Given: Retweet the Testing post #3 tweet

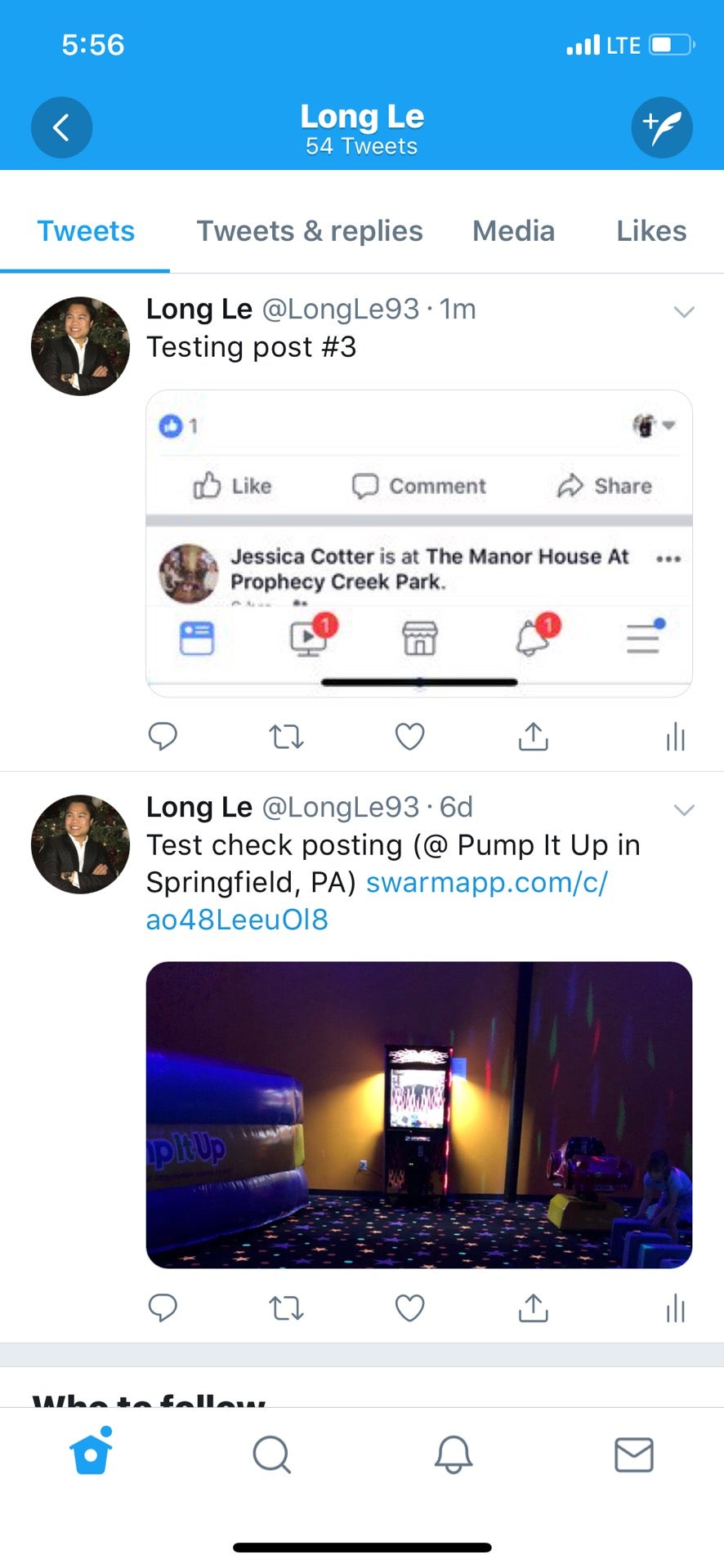Looking at the screenshot, I should tap(286, 737).
